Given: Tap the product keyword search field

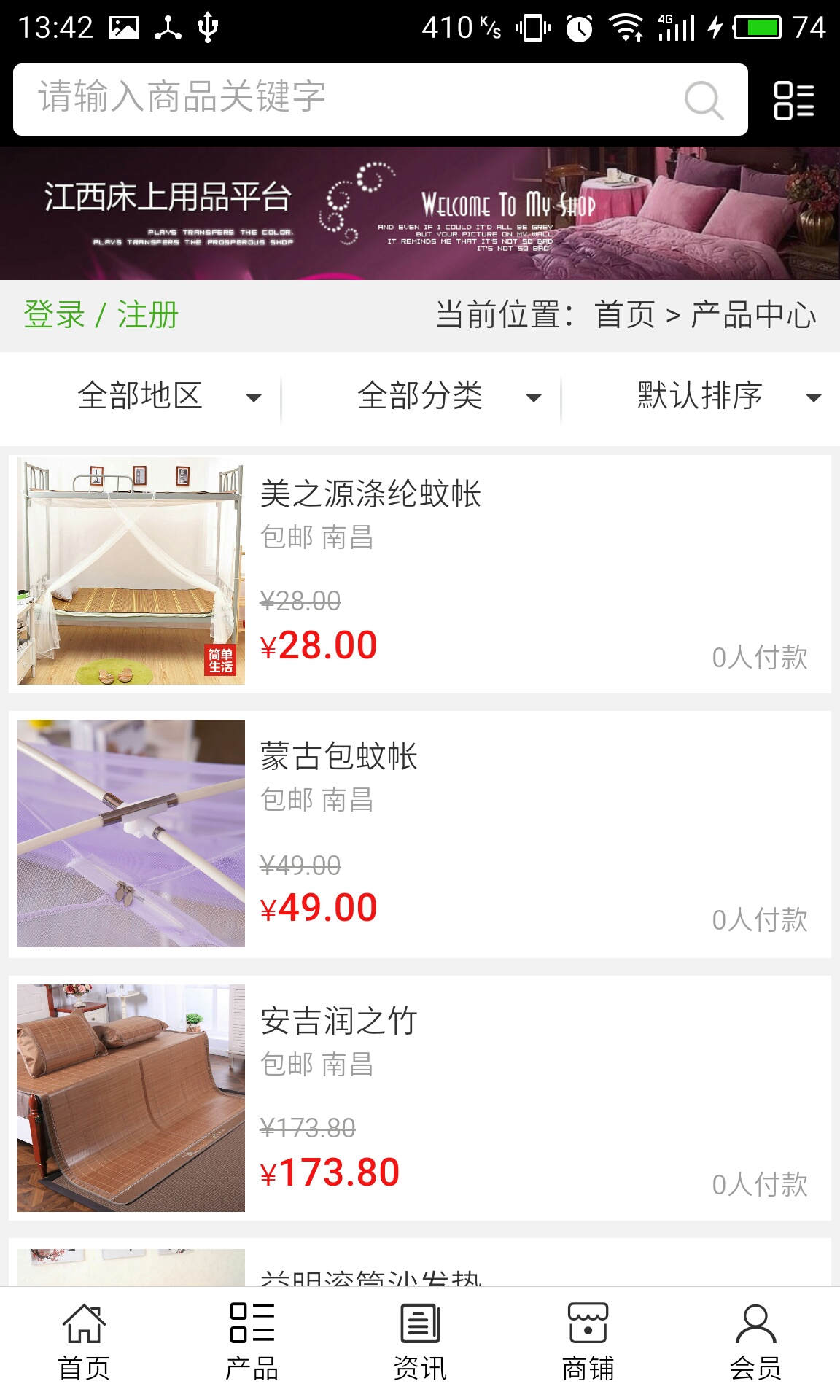Looking at the screenshot, I should pos(350,98).
